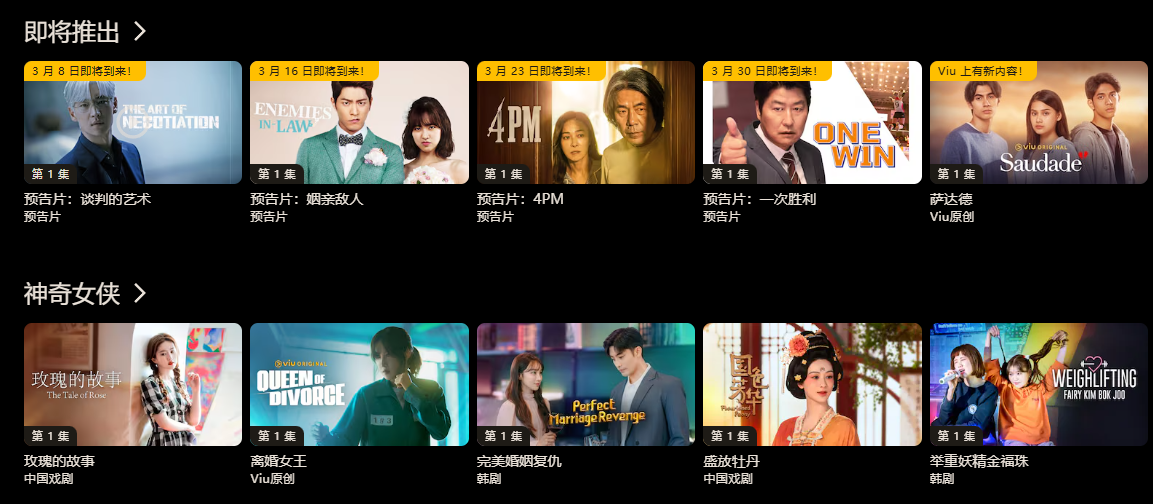The width and height of the screenshot is (1153, 504).
Task: Open the 谈判的艺术 trailer
Action: 133,123
